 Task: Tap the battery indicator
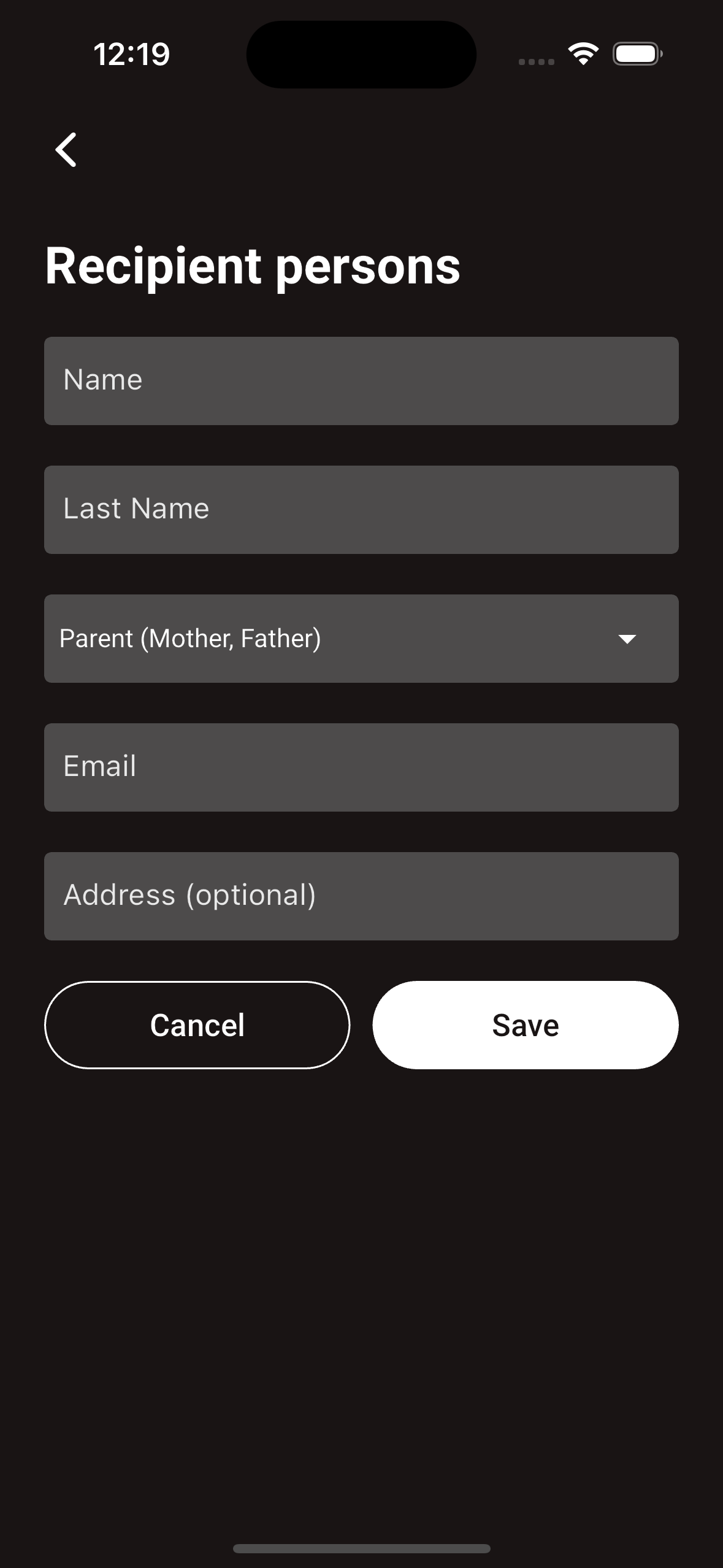pyautogui.click(x=637, y=53)
